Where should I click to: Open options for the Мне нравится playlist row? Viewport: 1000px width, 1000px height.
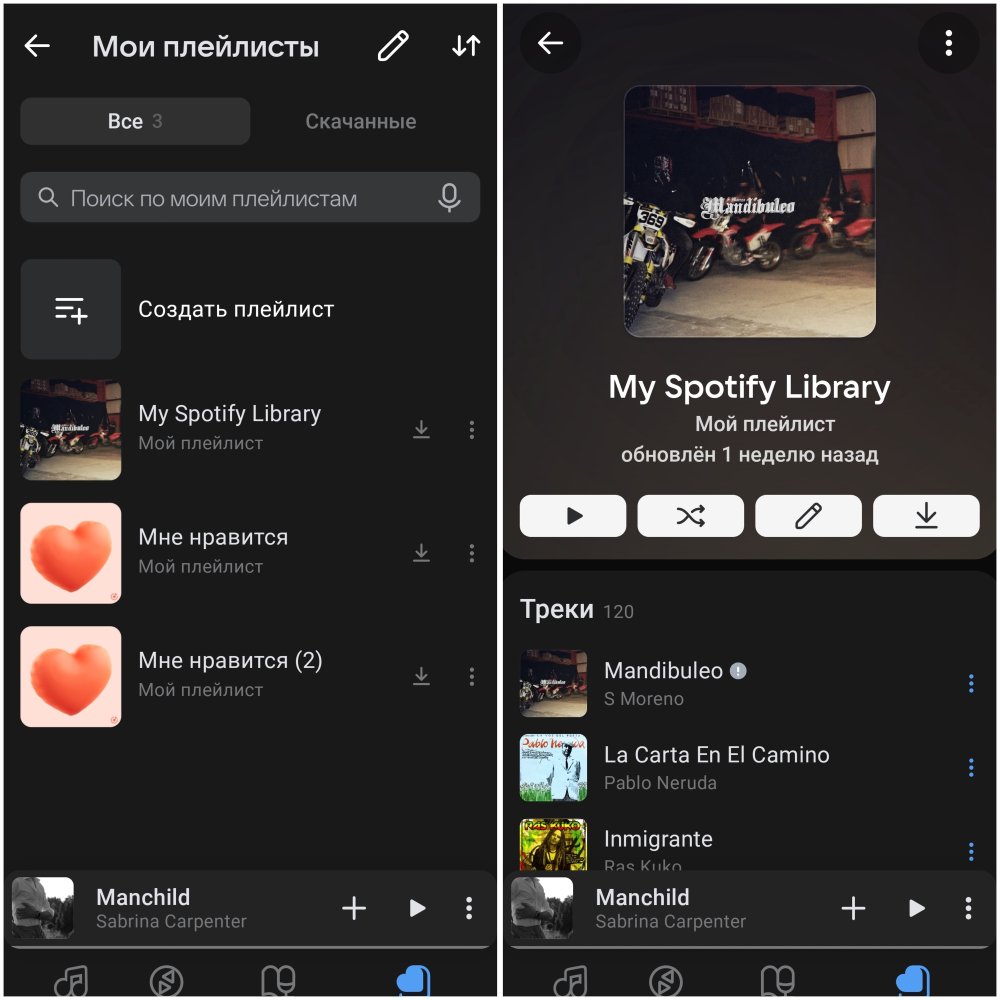[471, 553]
